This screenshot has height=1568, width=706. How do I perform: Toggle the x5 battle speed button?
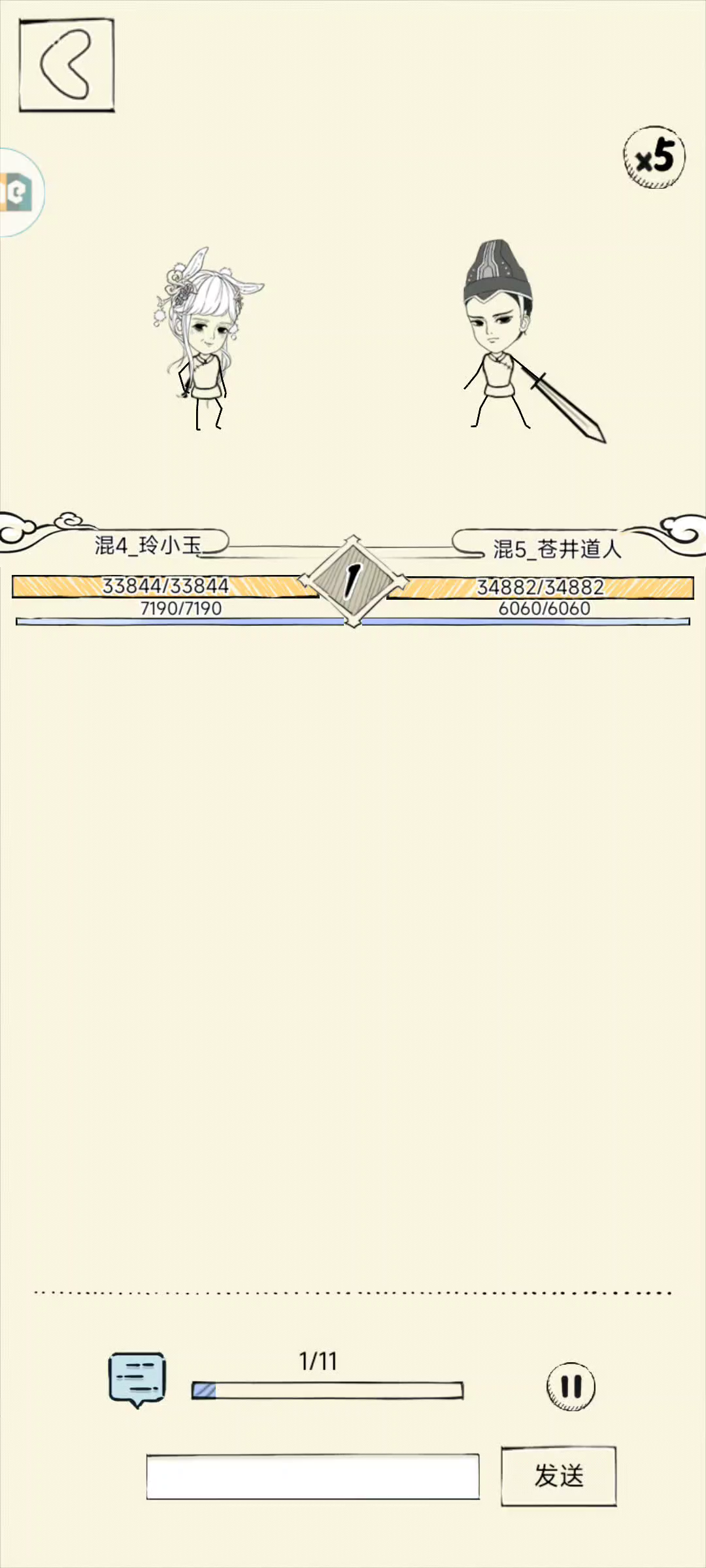[654, 157]
